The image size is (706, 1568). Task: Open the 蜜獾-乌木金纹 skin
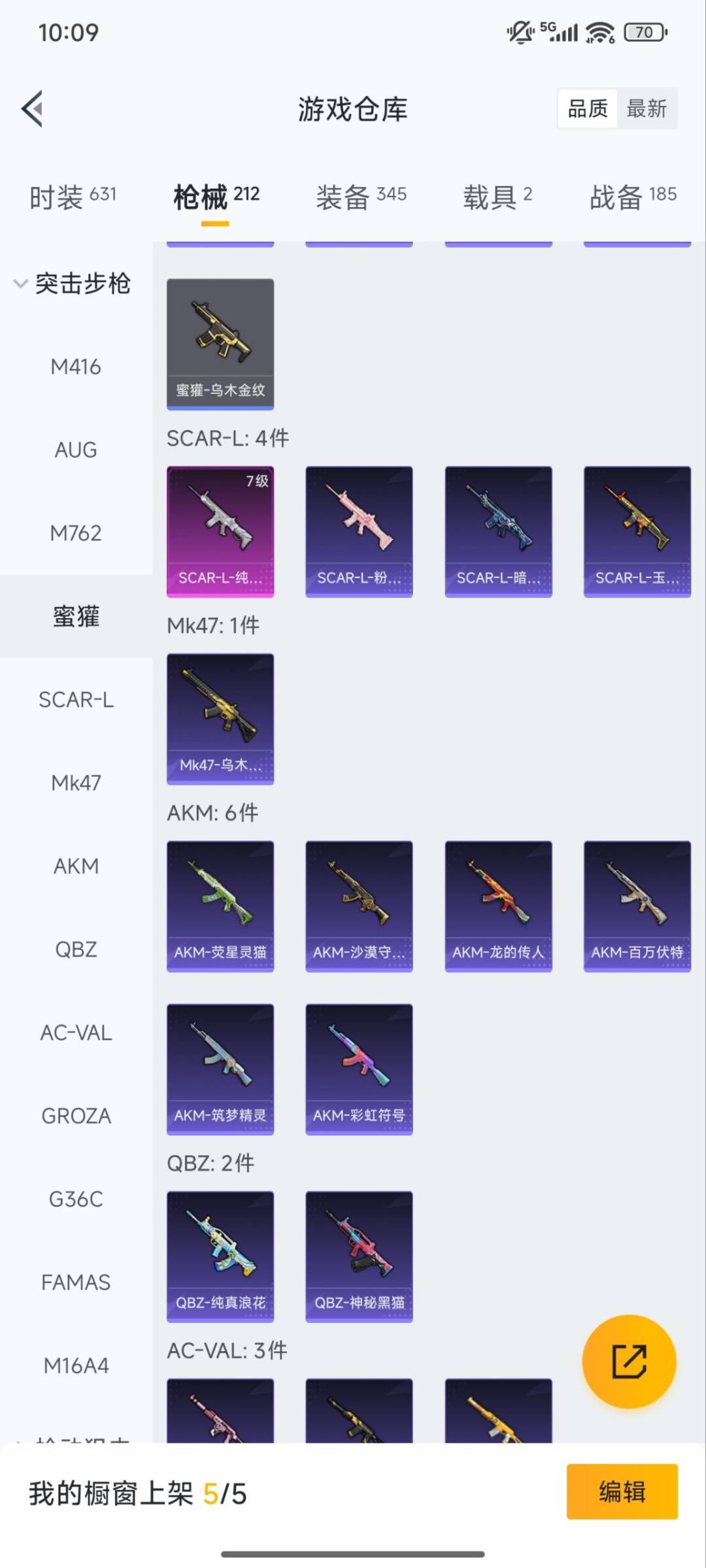[220, 344]
